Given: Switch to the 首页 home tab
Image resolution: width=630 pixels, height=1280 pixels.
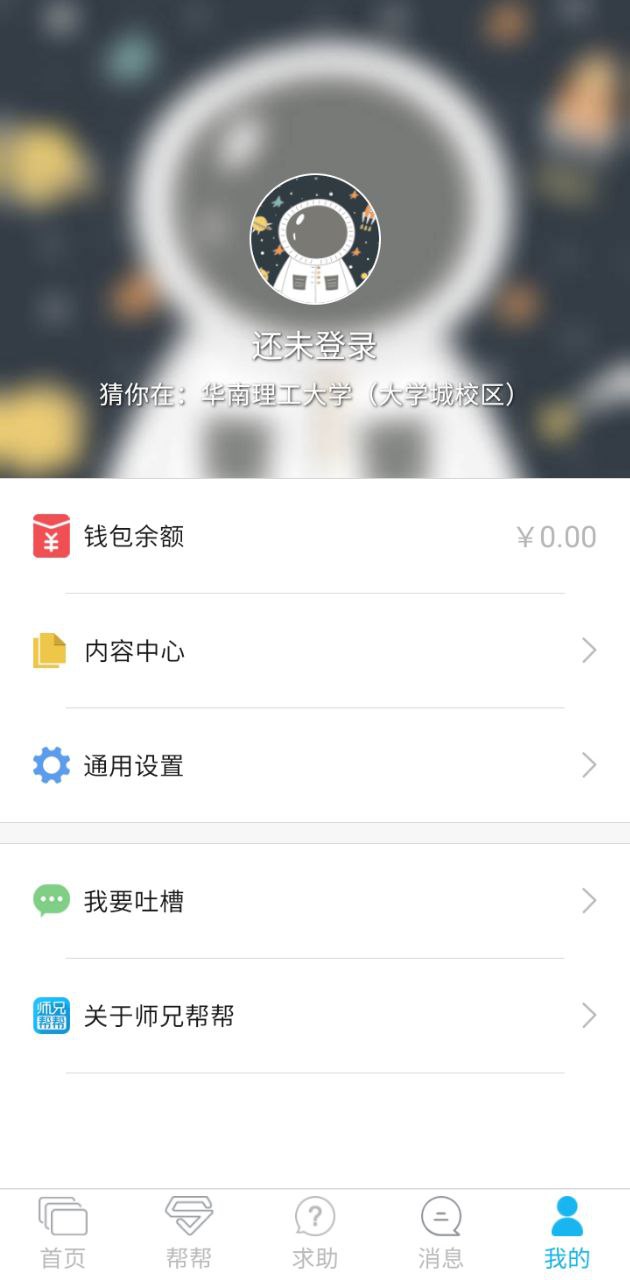Looking at the screenshot, I should pyautogui.click(x=63, y=1234).
